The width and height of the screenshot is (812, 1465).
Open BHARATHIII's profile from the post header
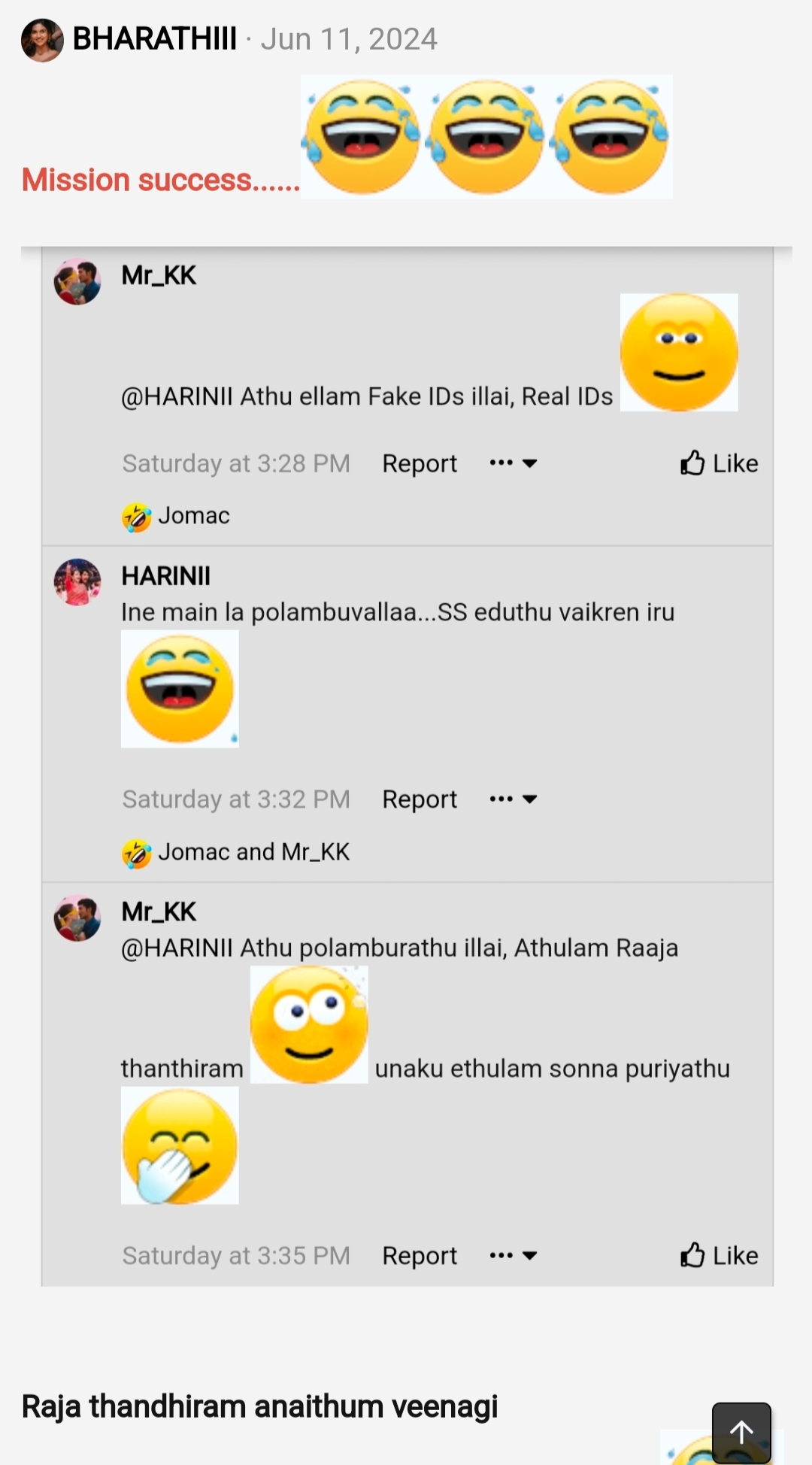coord(154,39)
